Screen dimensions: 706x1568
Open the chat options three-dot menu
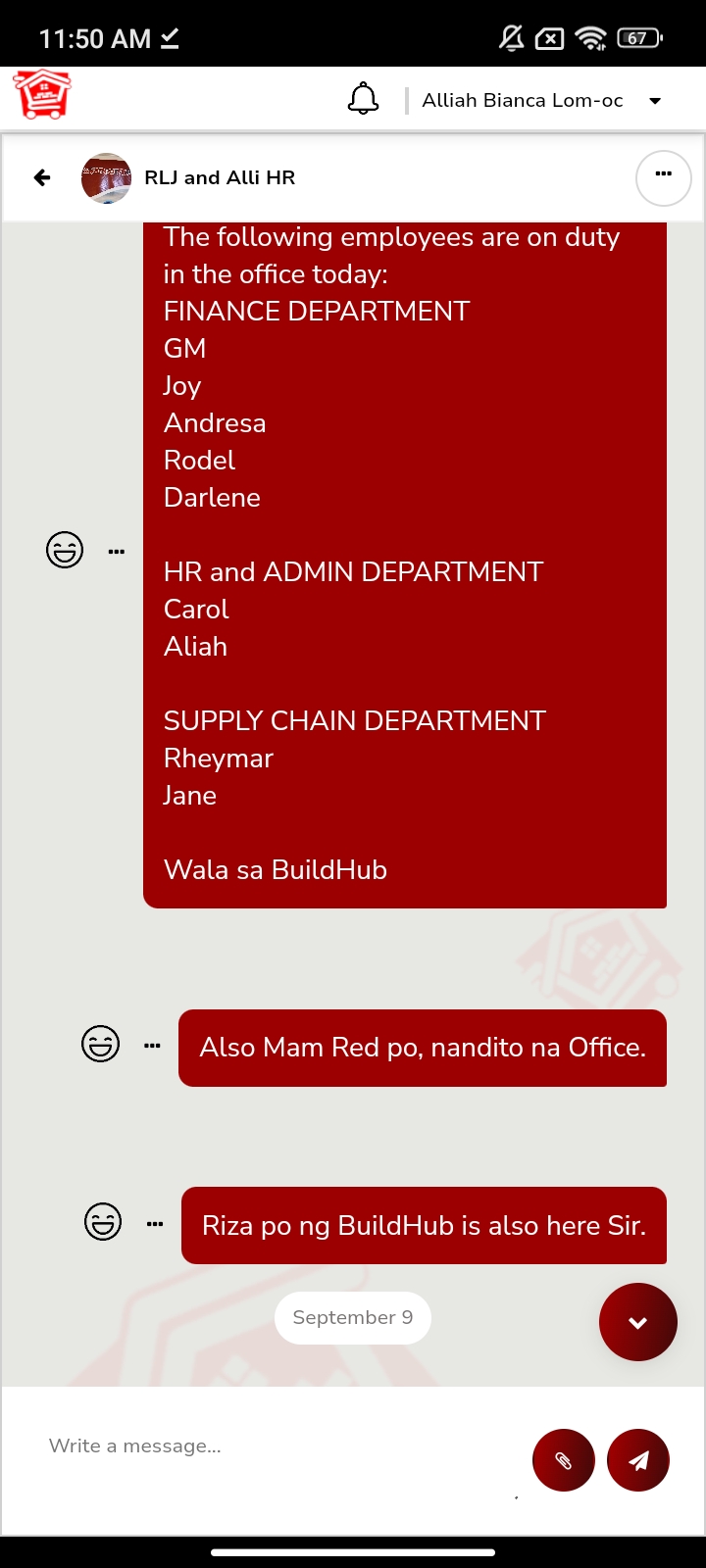[x=664, y=177]
